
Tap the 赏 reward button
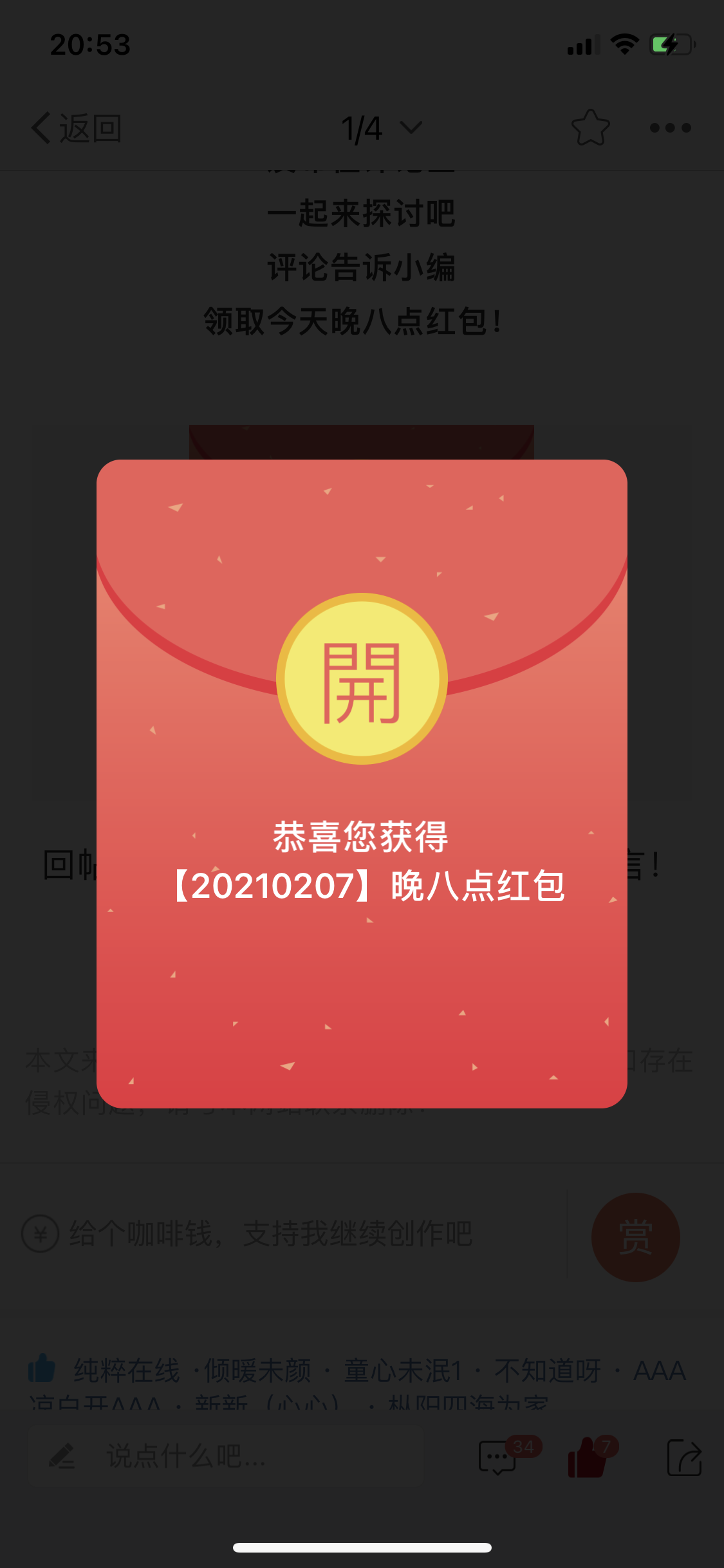(x=635, y=1237)
